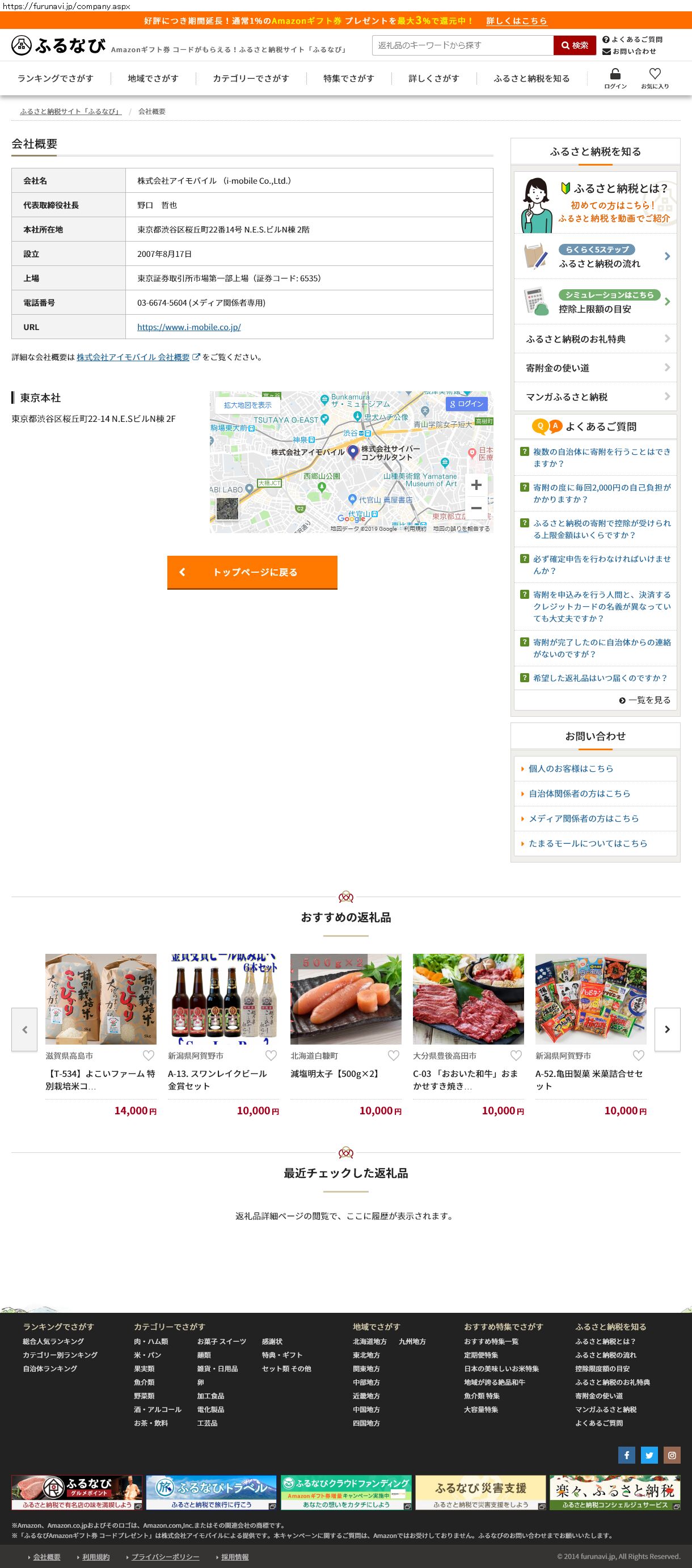Open the Facebook icon in footer
The width and height of the screenshot is (692, 1568).
pos(626,1455)
